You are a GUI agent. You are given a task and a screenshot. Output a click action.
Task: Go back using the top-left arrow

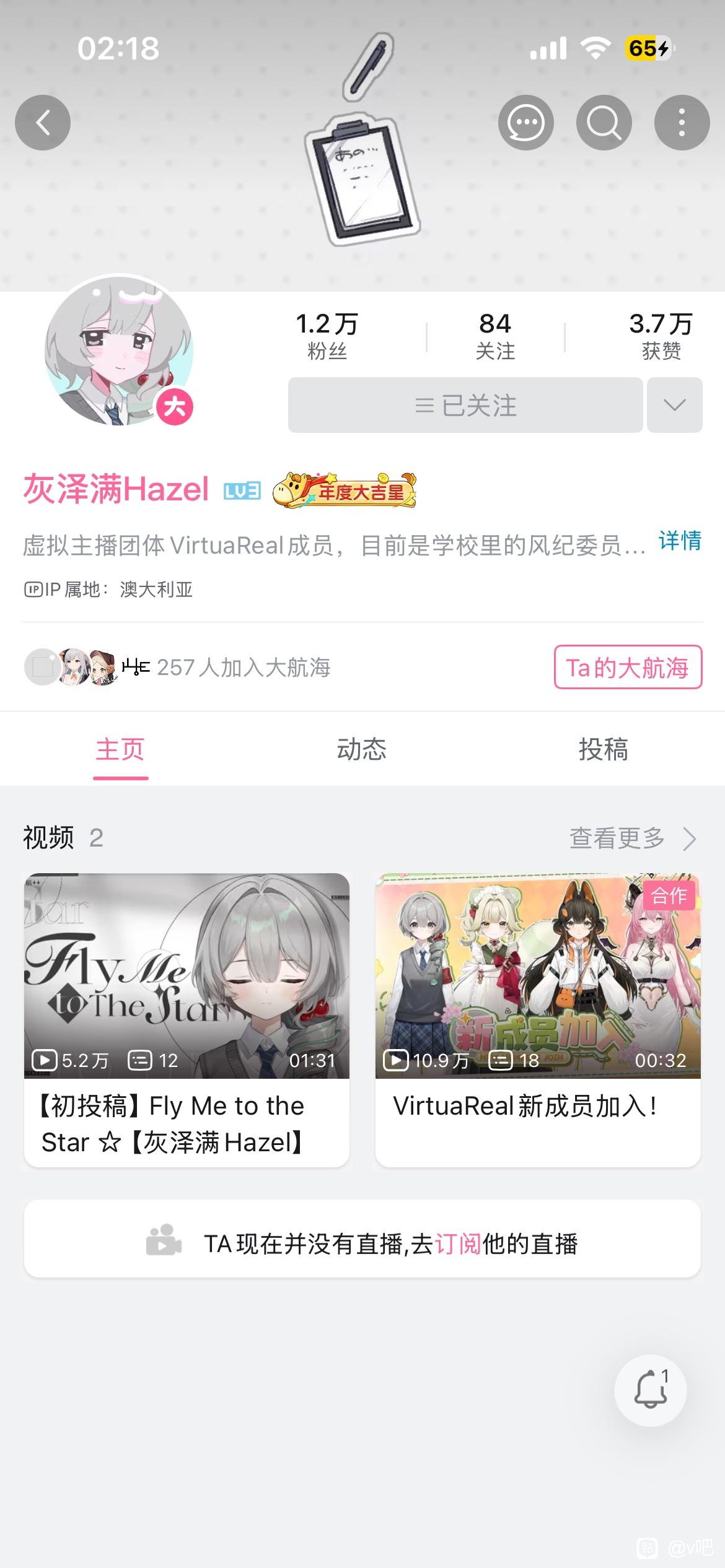click(x=43, y=123)
